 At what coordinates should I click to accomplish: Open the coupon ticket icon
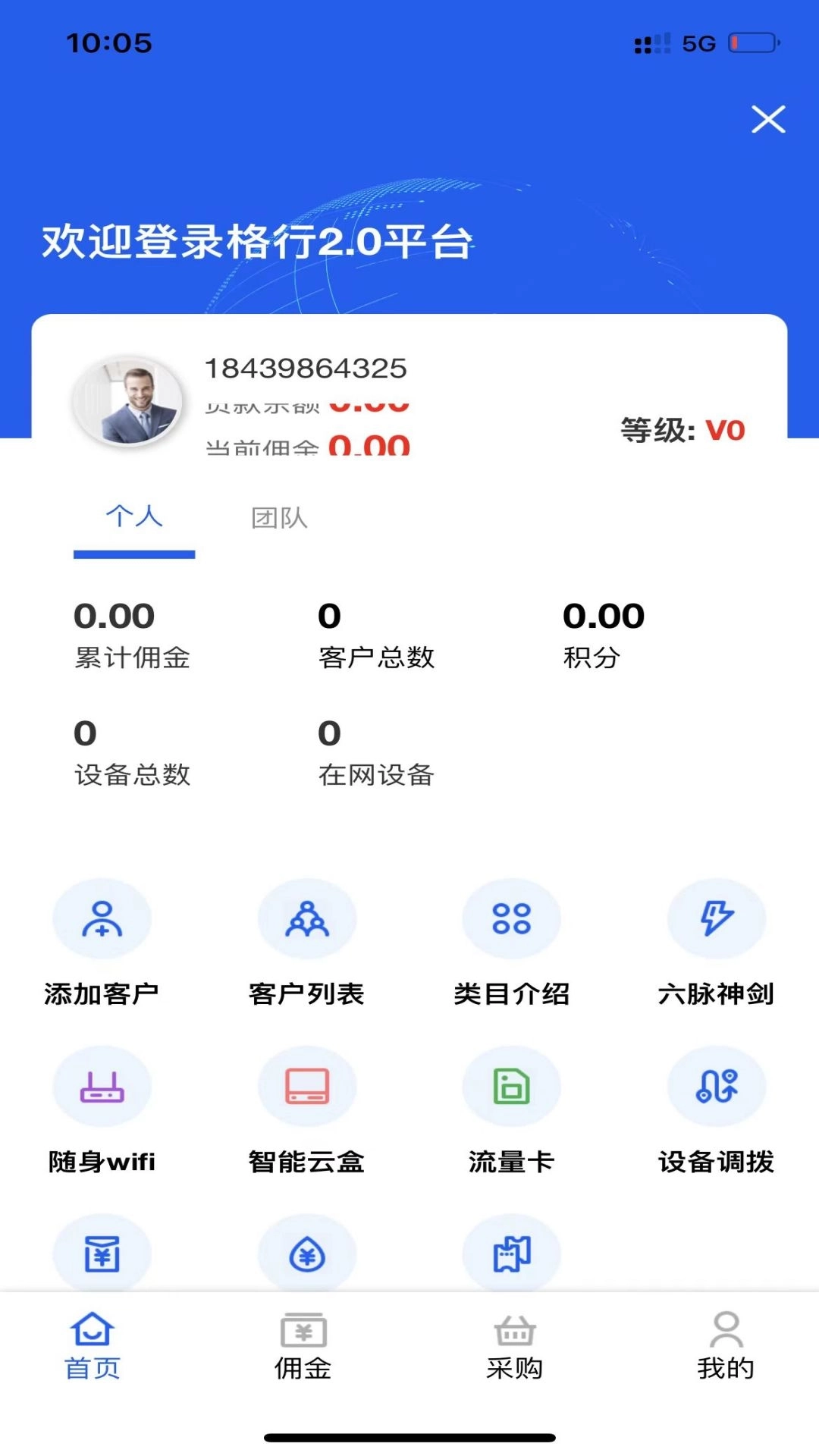coord(512,1254)
